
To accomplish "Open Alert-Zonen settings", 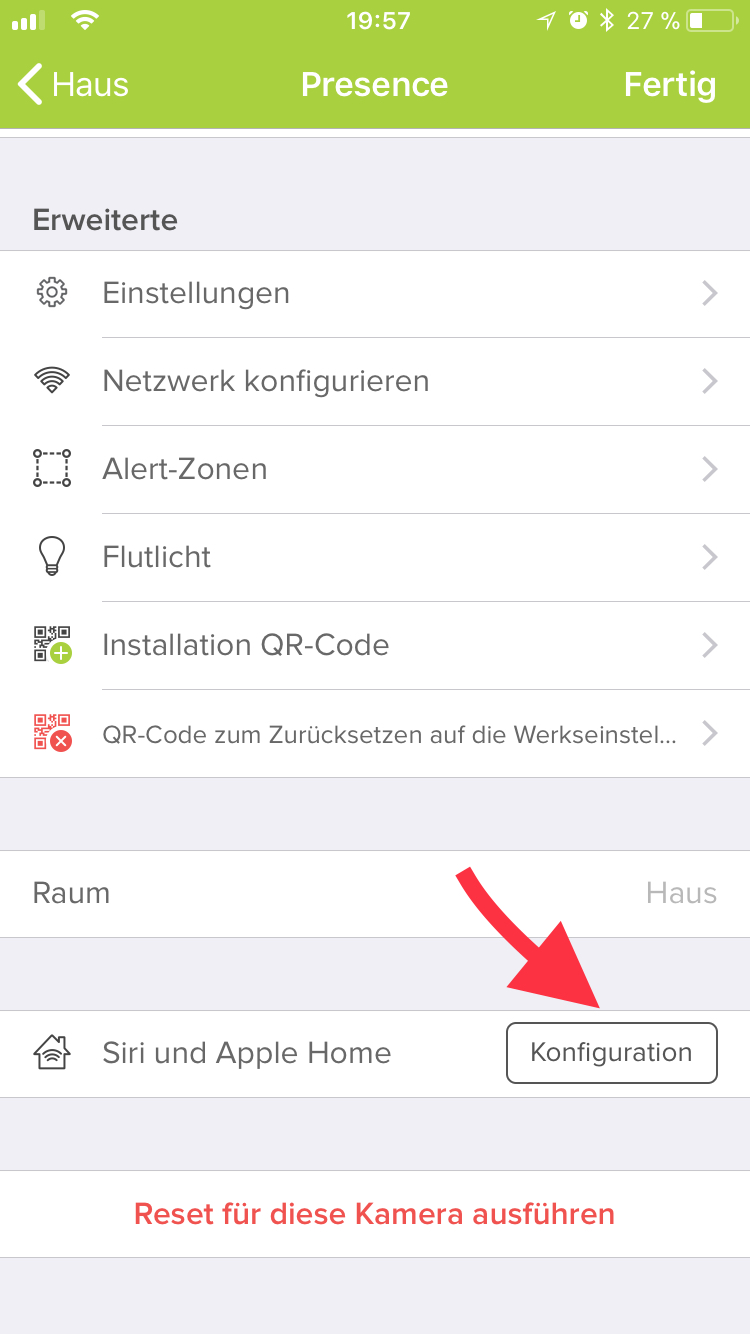I will click(x=375, y=470).
